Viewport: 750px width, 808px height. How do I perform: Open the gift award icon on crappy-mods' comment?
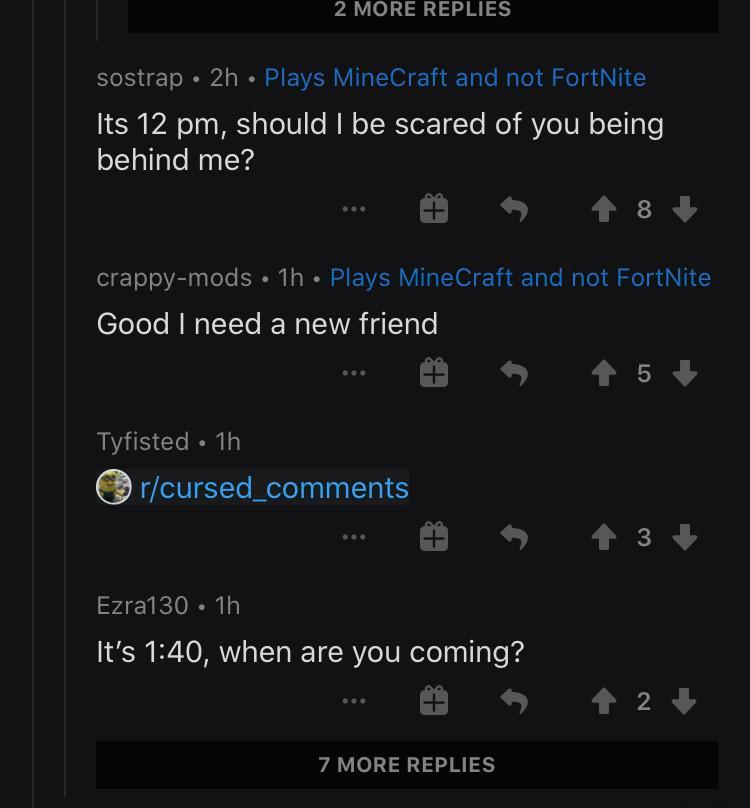tap(434, 373)
